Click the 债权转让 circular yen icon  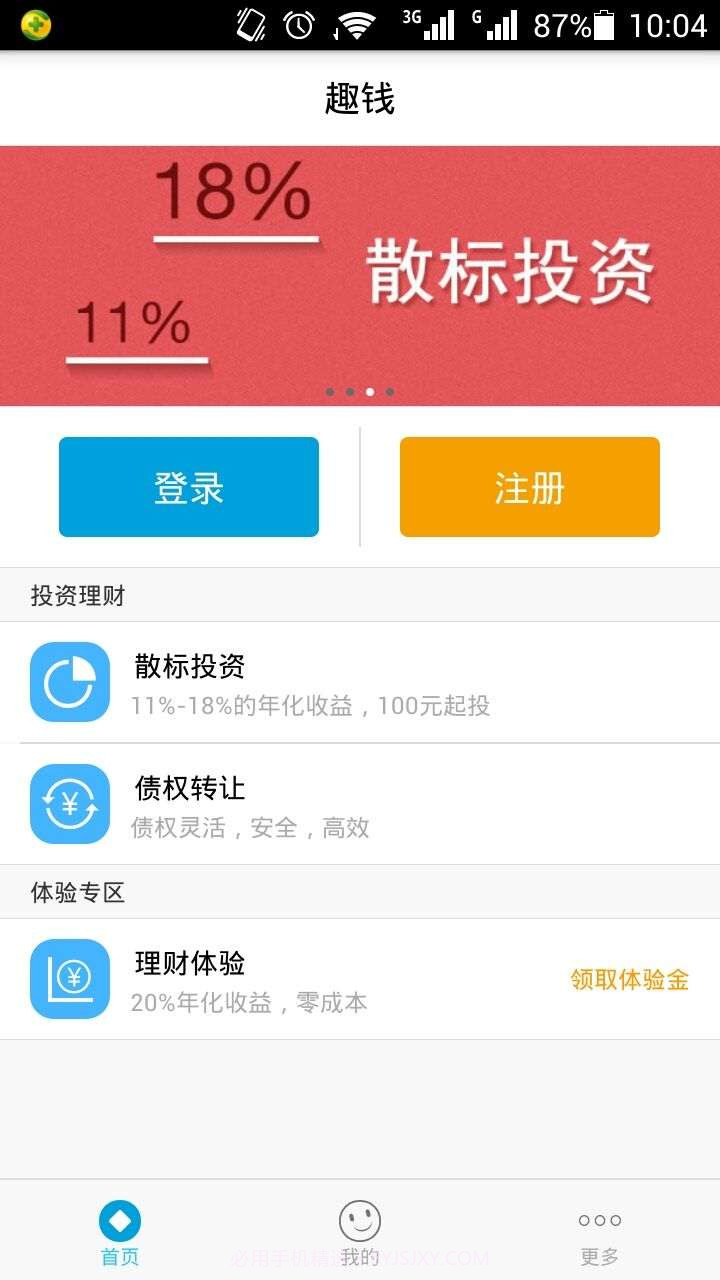tap(69, 804)
